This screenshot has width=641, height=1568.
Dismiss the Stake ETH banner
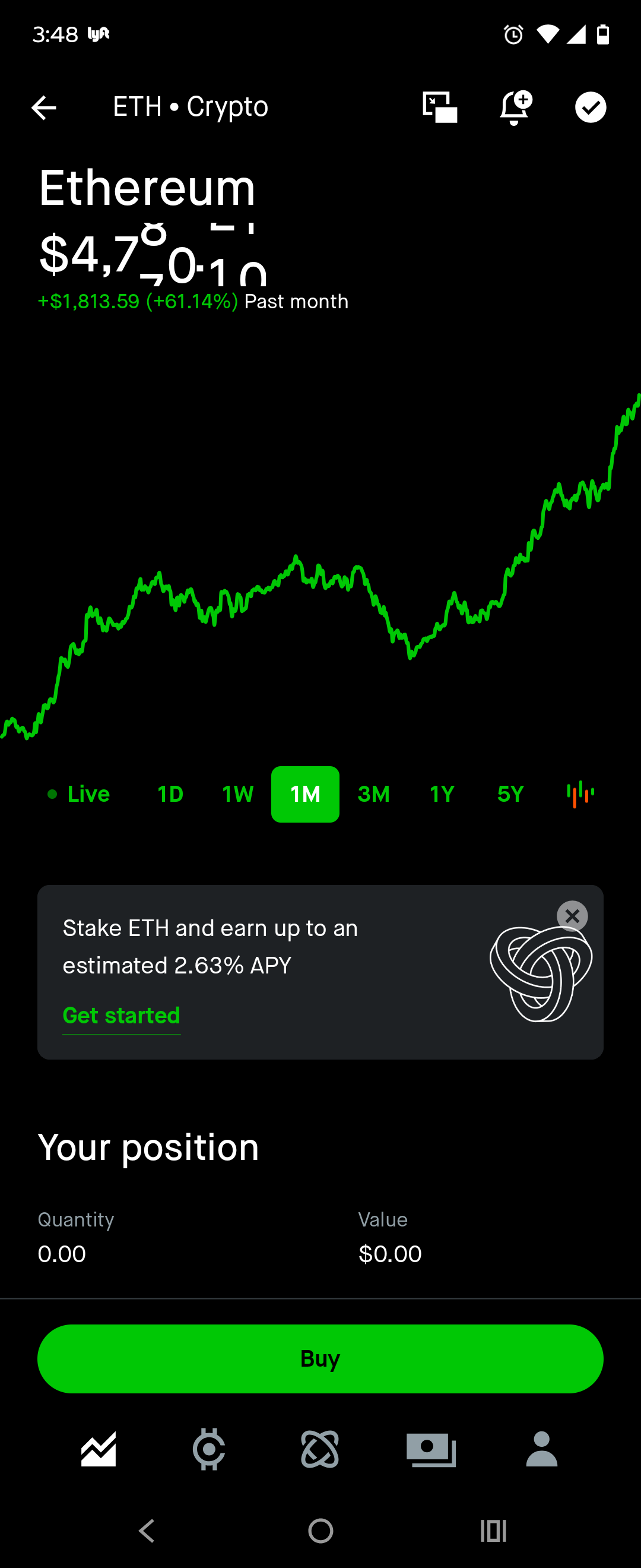point(572,915)
